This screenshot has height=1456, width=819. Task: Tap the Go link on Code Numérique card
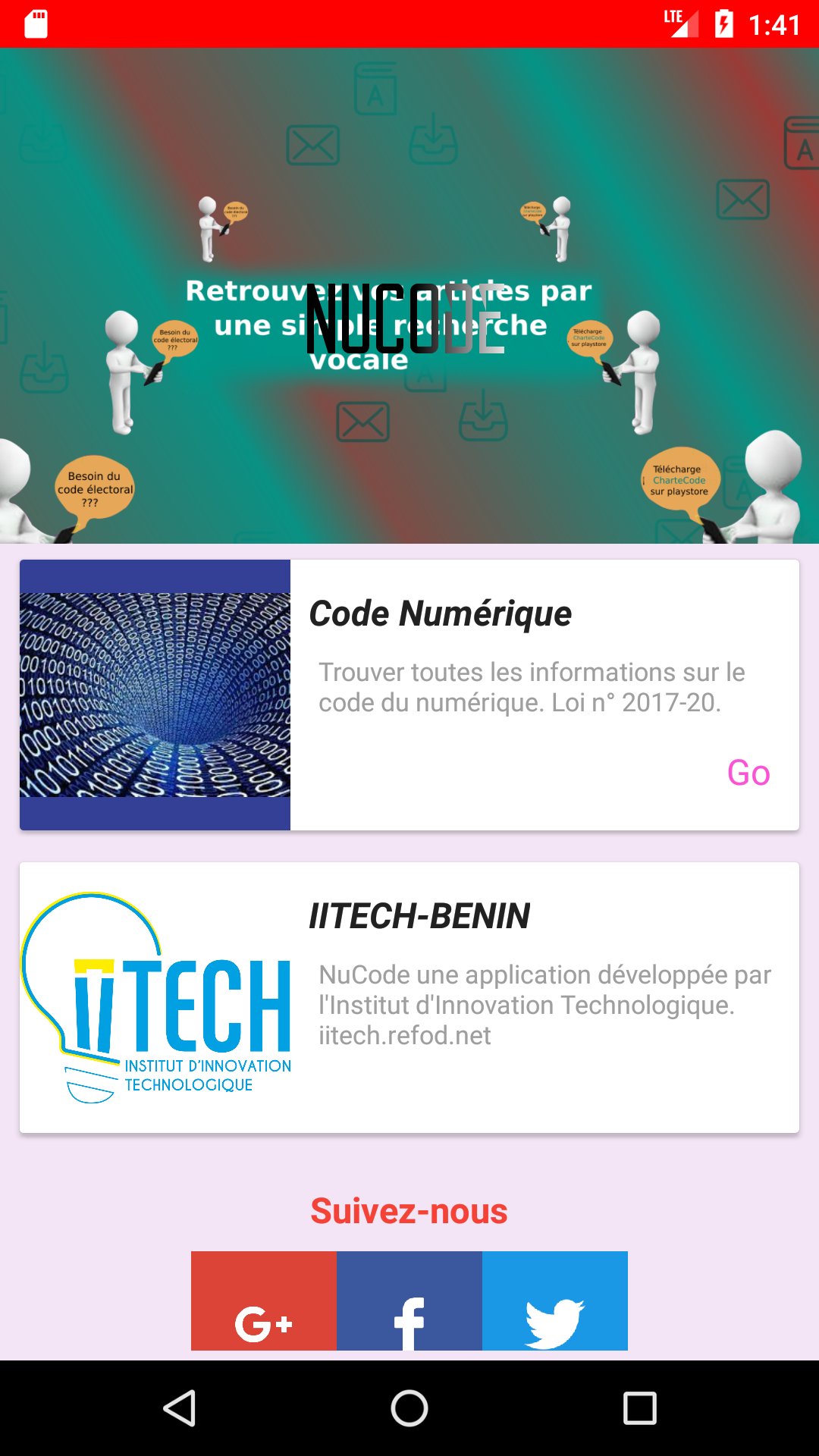(x=748, y=773)
